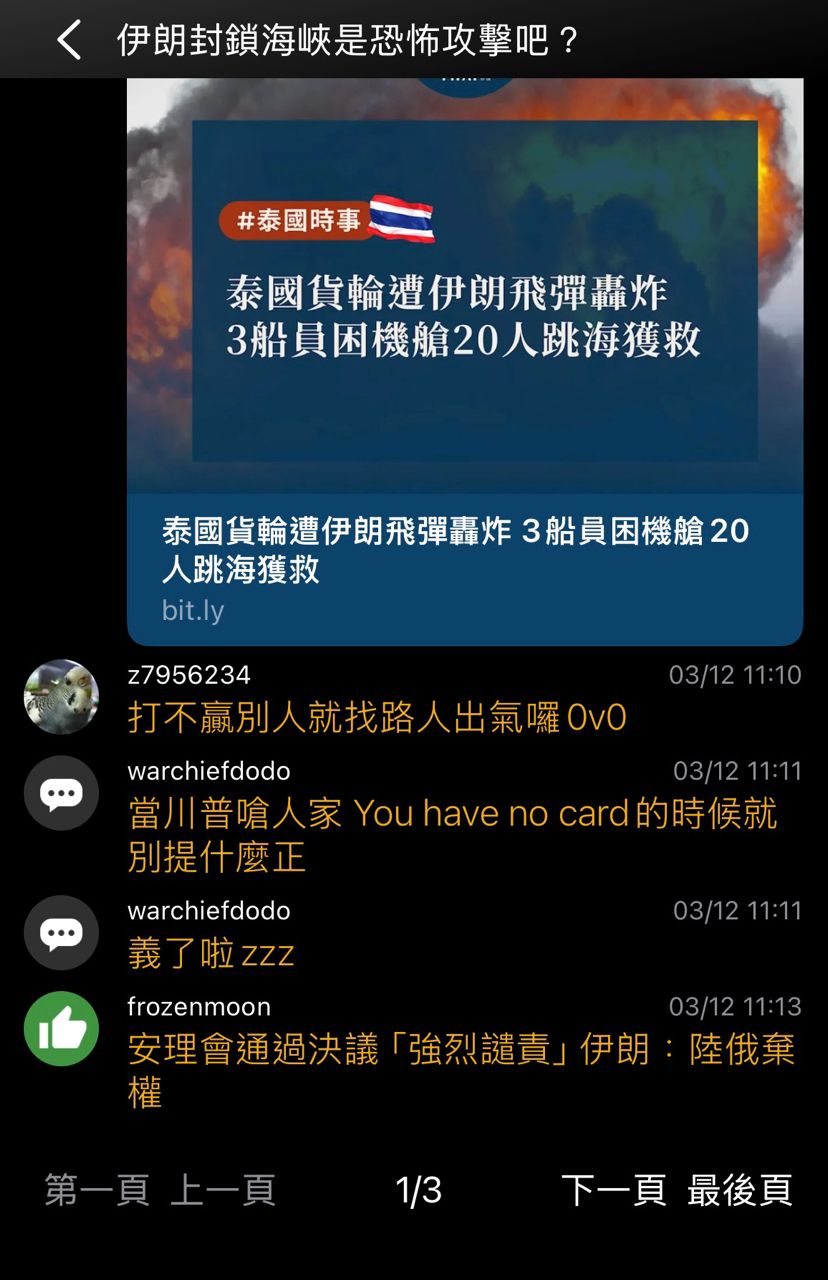Jump to the first page (第一頁)
Image resolution: width=828 pixels, height=1280 pixels.
pos(97,1190)
